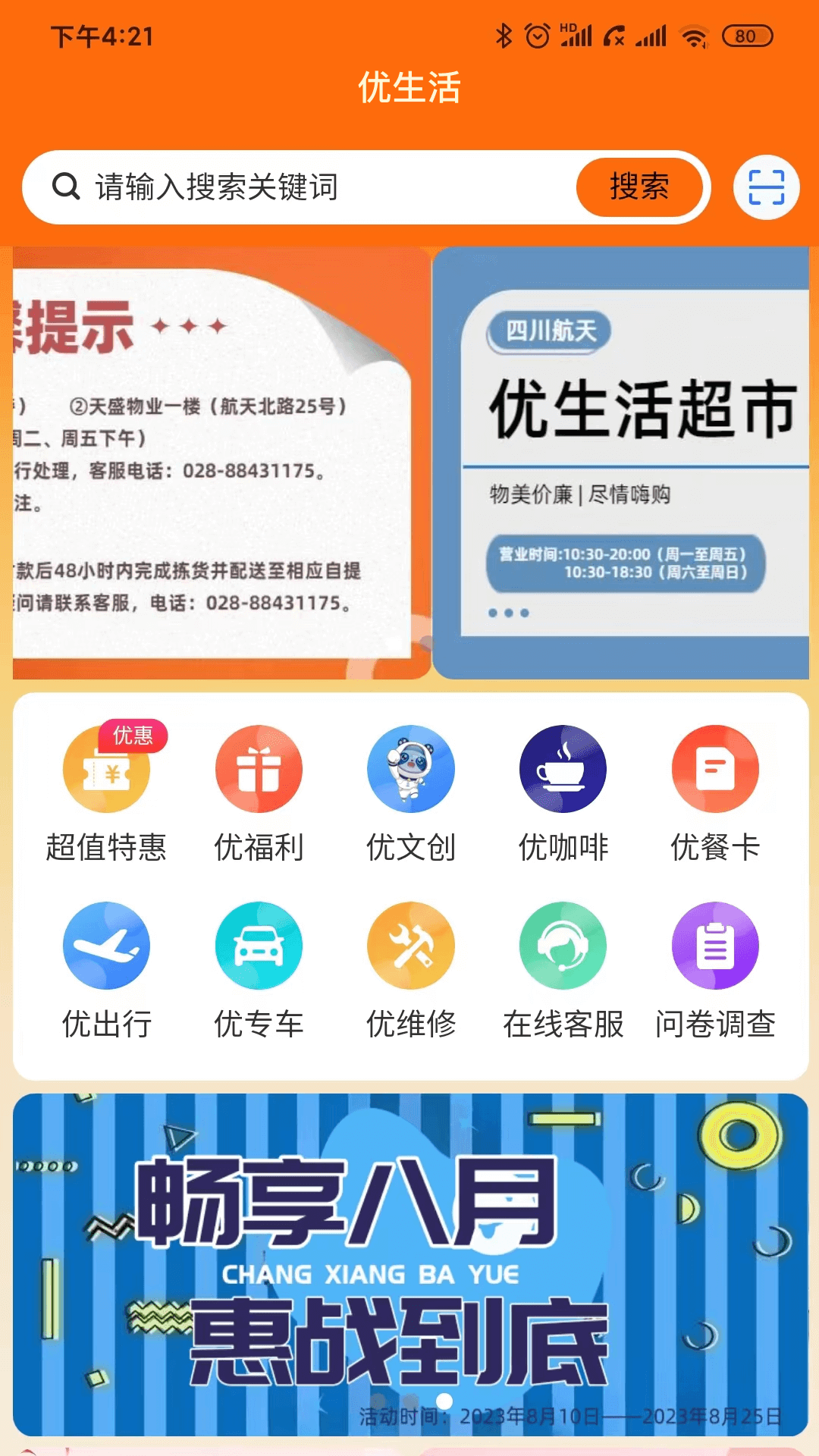Tap the search keyword input field
819x1456 pixels.
point(318,187)
